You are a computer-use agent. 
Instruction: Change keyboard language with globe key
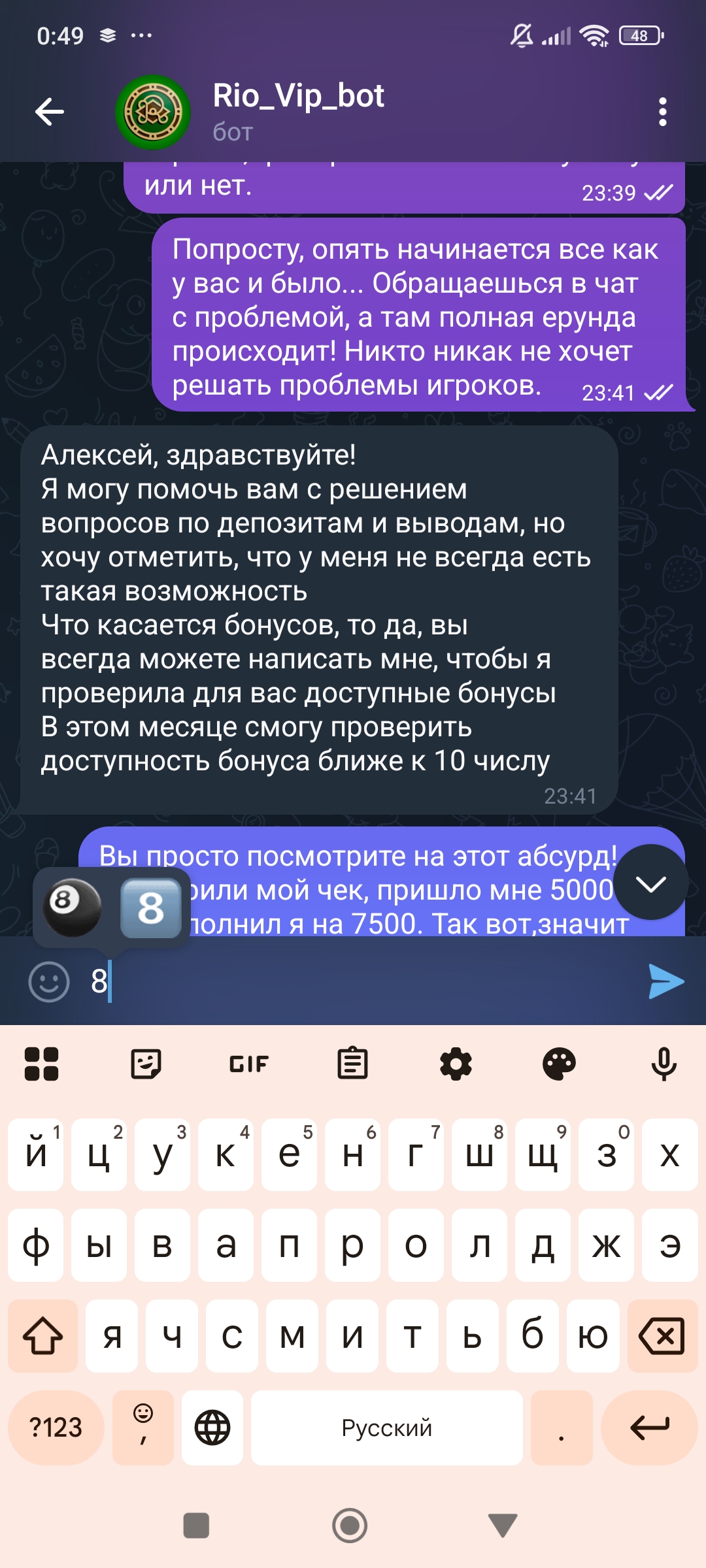coord(212,1428)
